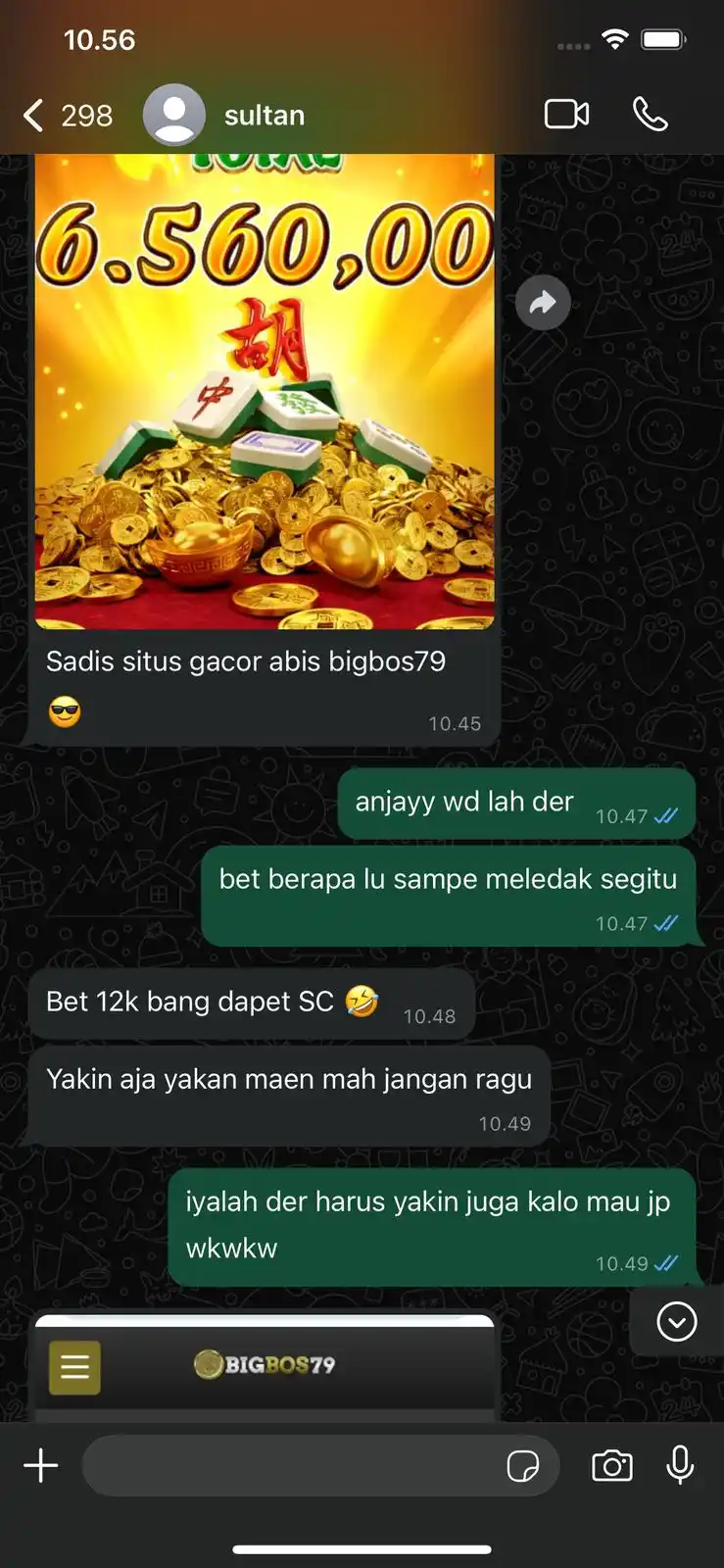Open the mahjong jackpot image
Viewport: 724px width, 1568px height.
tap(265, 392)
